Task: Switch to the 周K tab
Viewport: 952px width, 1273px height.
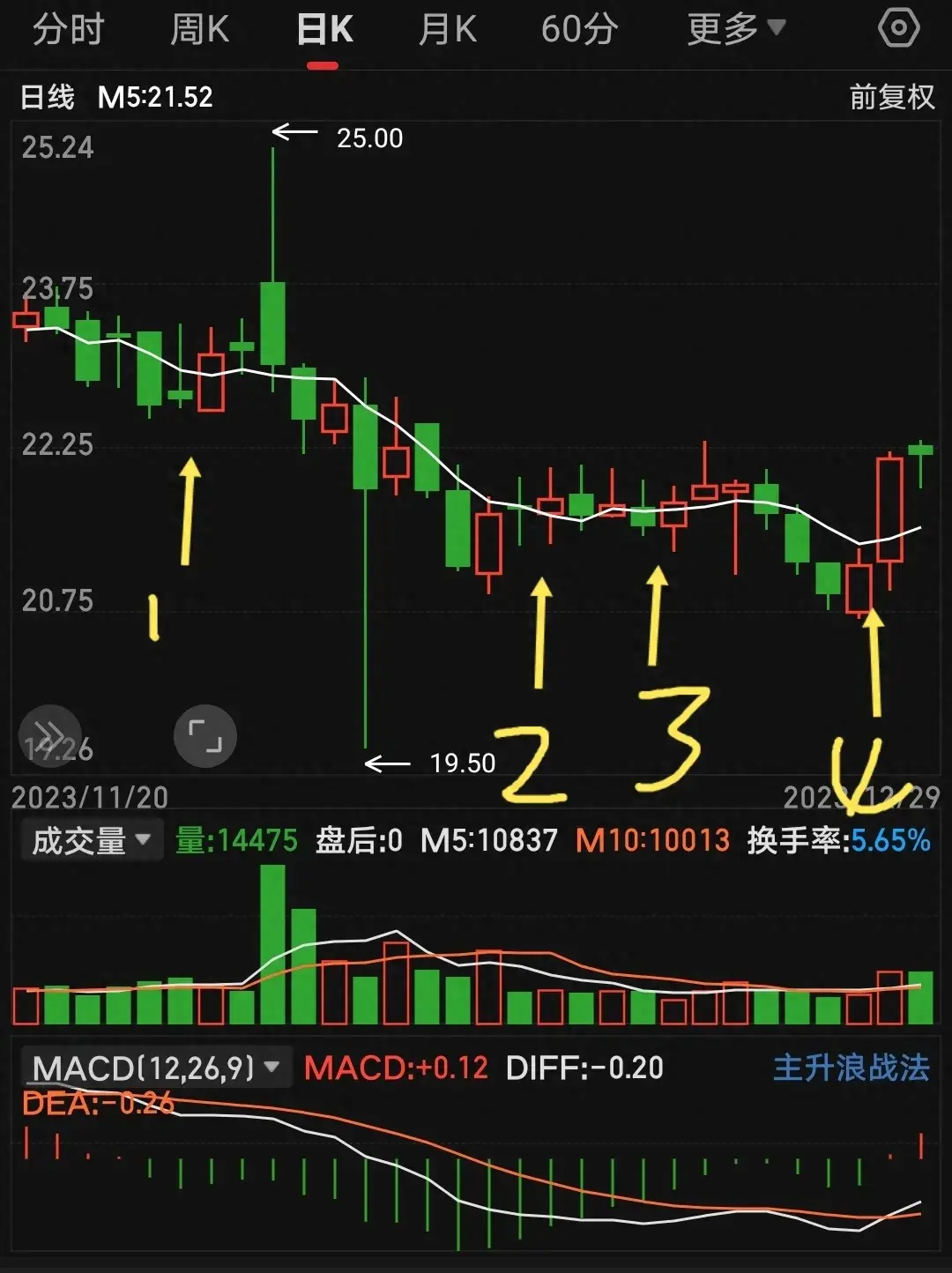Action: click(x=199, y=30)
